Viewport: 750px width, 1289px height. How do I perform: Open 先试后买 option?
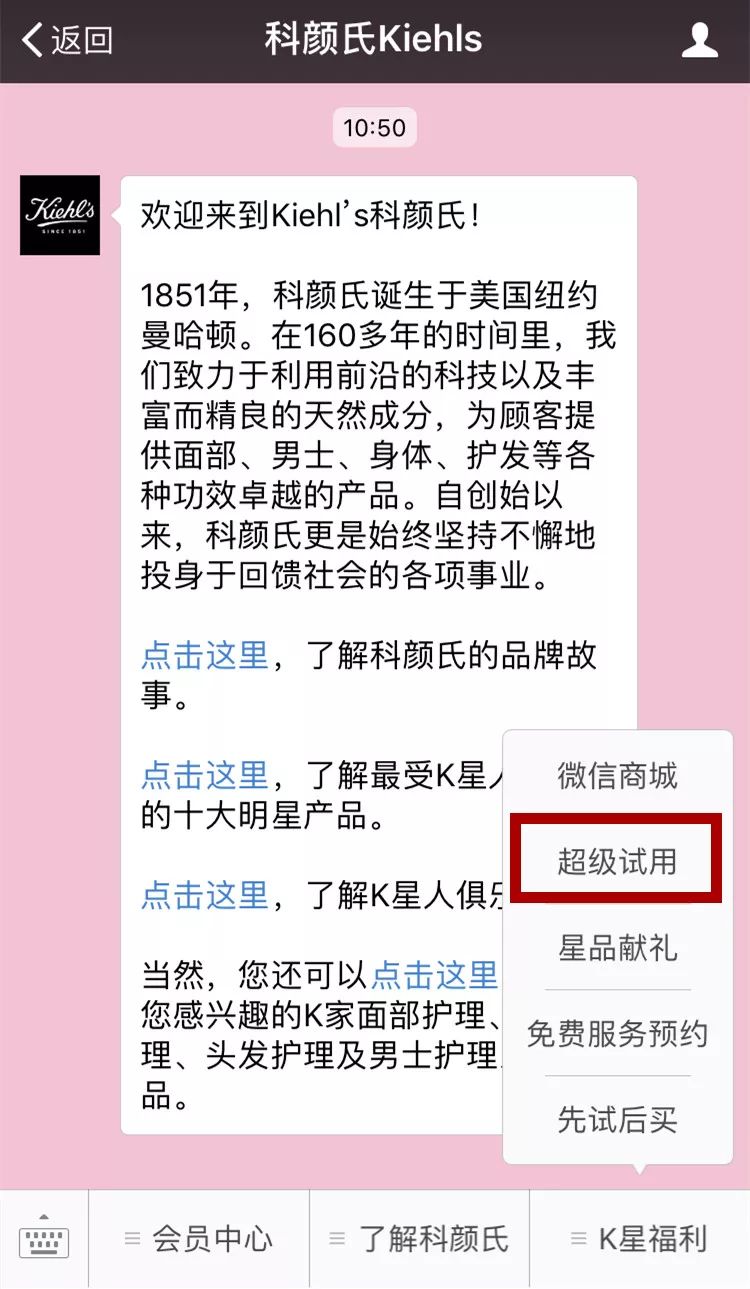[617, 1120]
